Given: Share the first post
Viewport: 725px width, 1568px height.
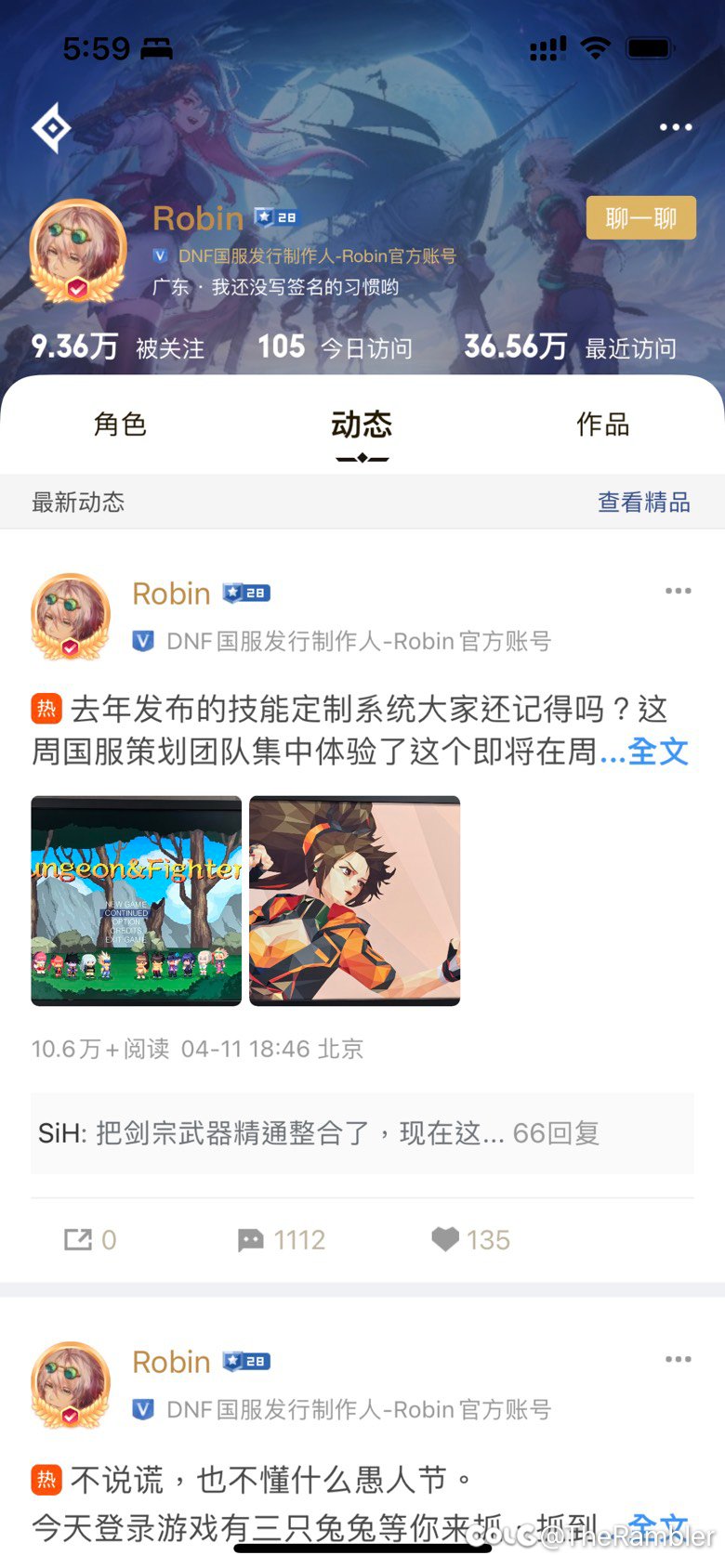Looking at the screenshot, I should [90, 1240].
